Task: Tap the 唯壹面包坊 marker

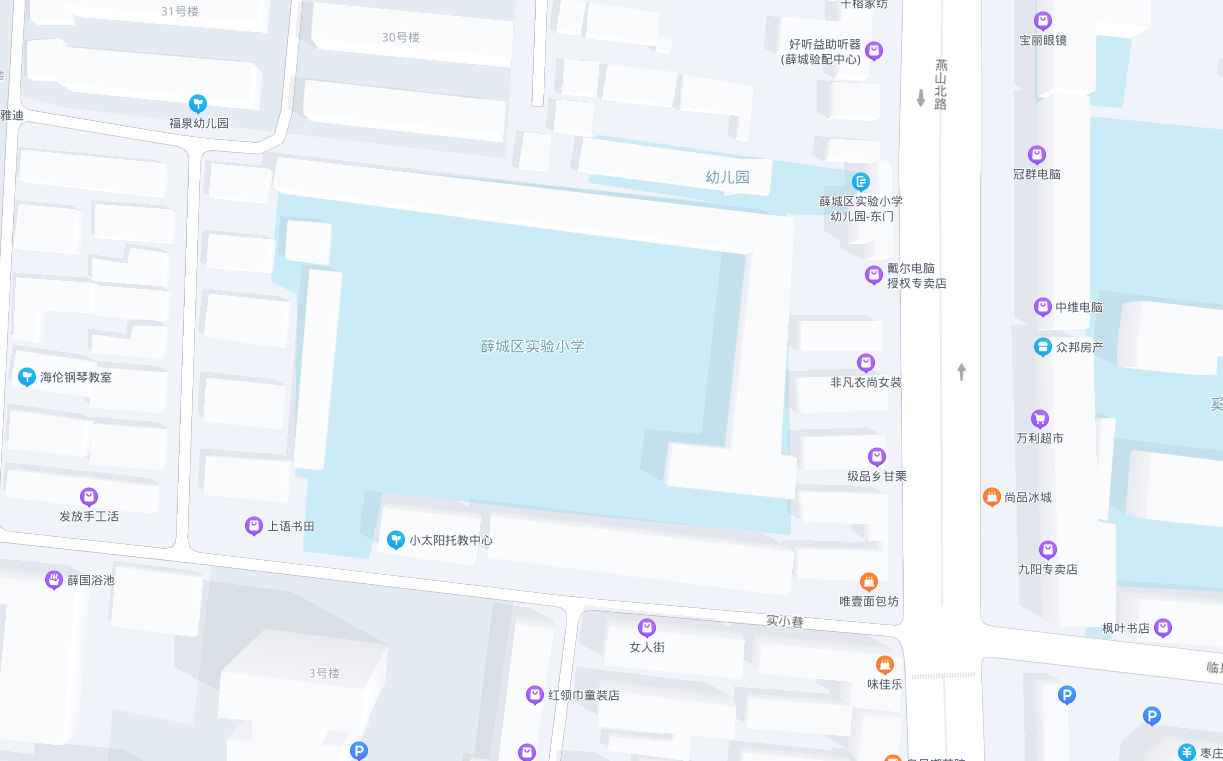Action: tap(869, 581)
